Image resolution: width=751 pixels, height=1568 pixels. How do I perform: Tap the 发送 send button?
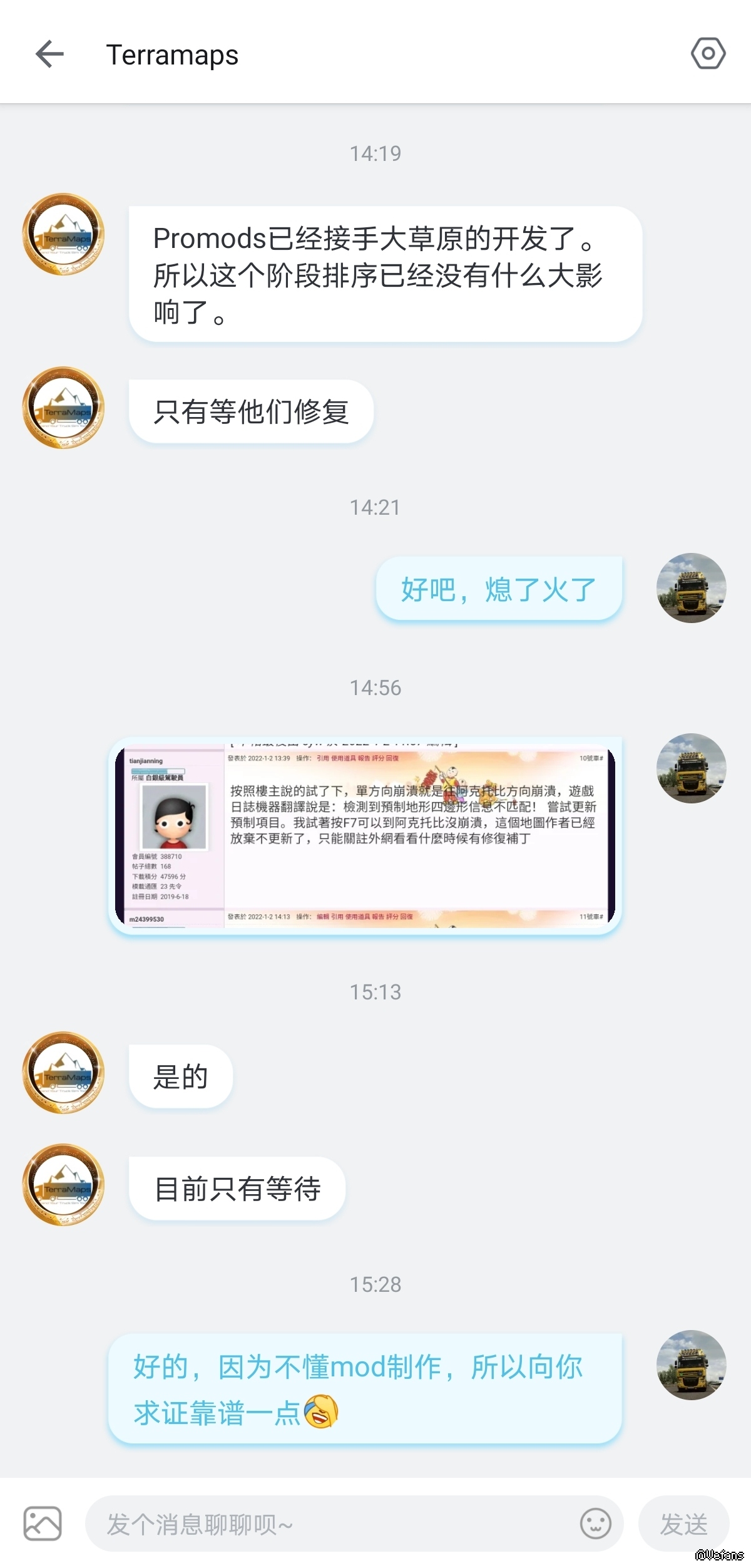tap(683, 1524)
